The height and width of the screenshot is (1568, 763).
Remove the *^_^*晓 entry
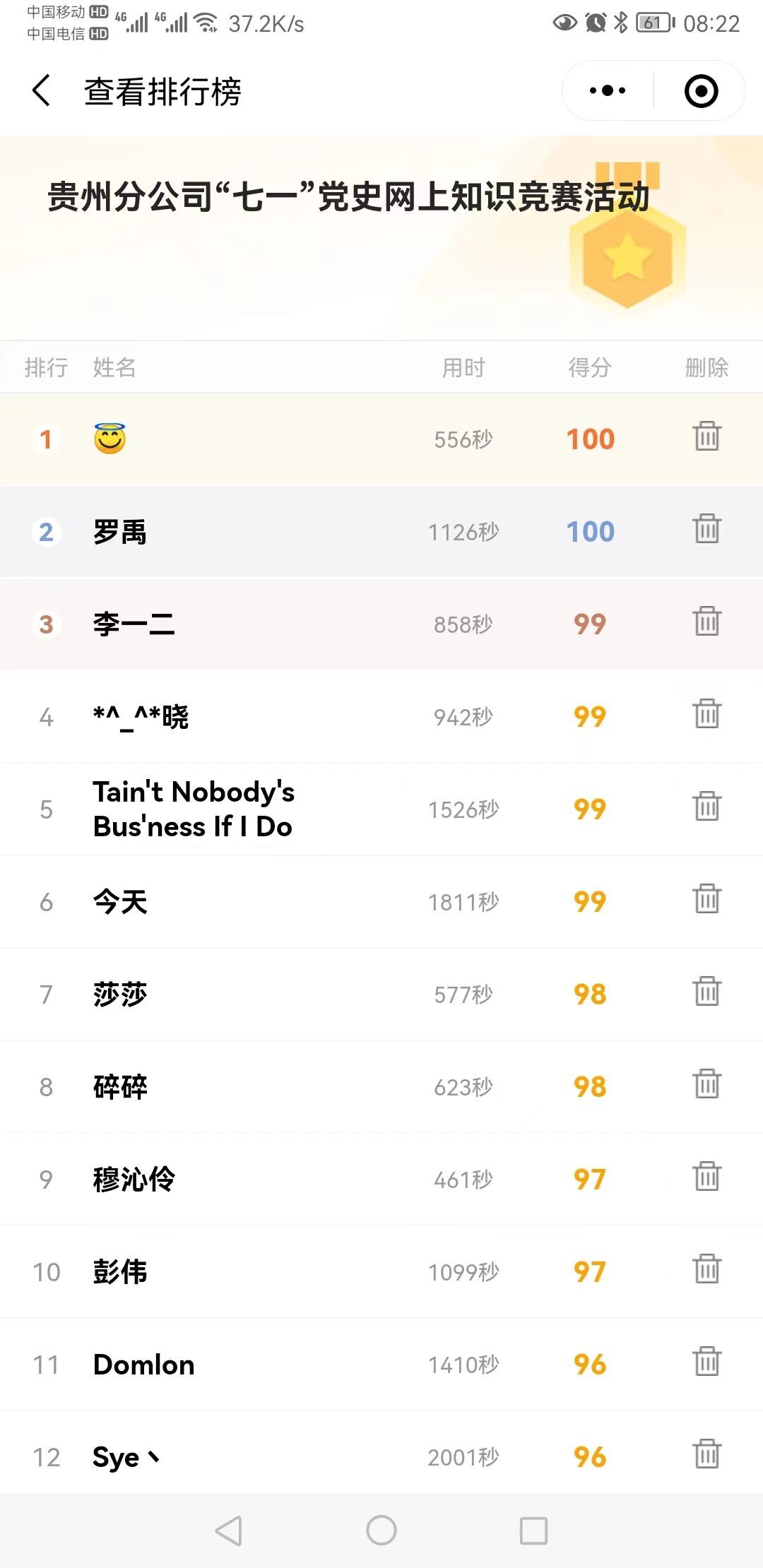pos(706,714)
